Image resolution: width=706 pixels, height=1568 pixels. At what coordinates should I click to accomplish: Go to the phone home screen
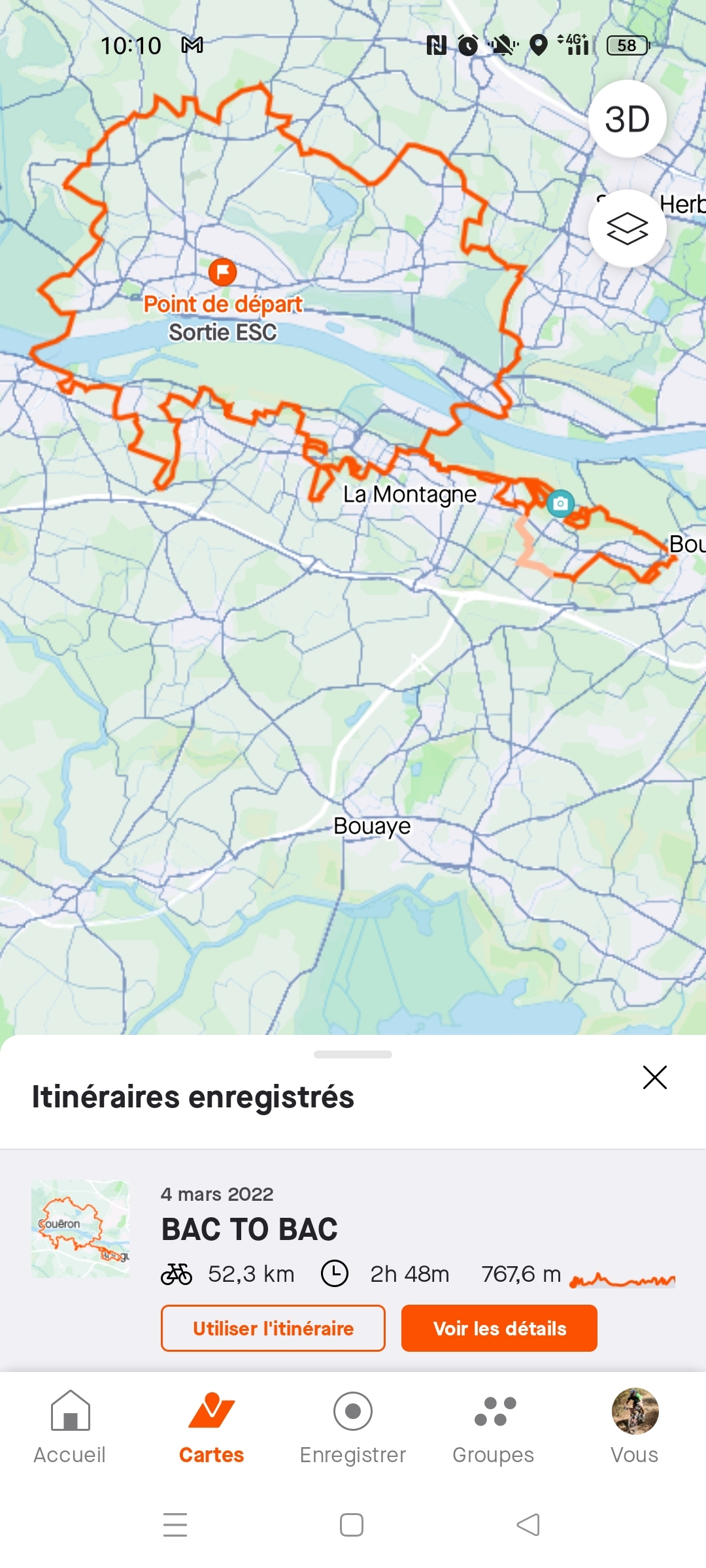352,1525
